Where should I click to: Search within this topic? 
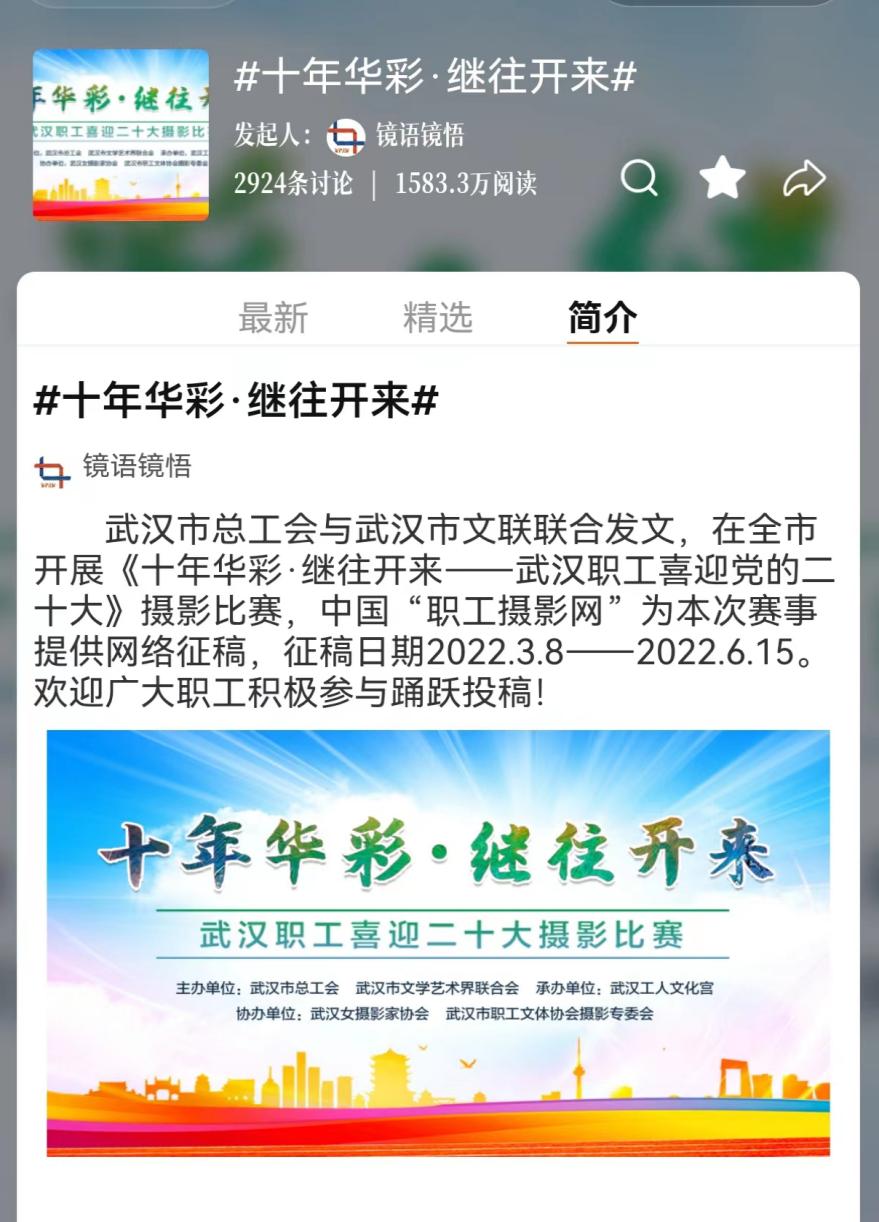tap(639, 179)
